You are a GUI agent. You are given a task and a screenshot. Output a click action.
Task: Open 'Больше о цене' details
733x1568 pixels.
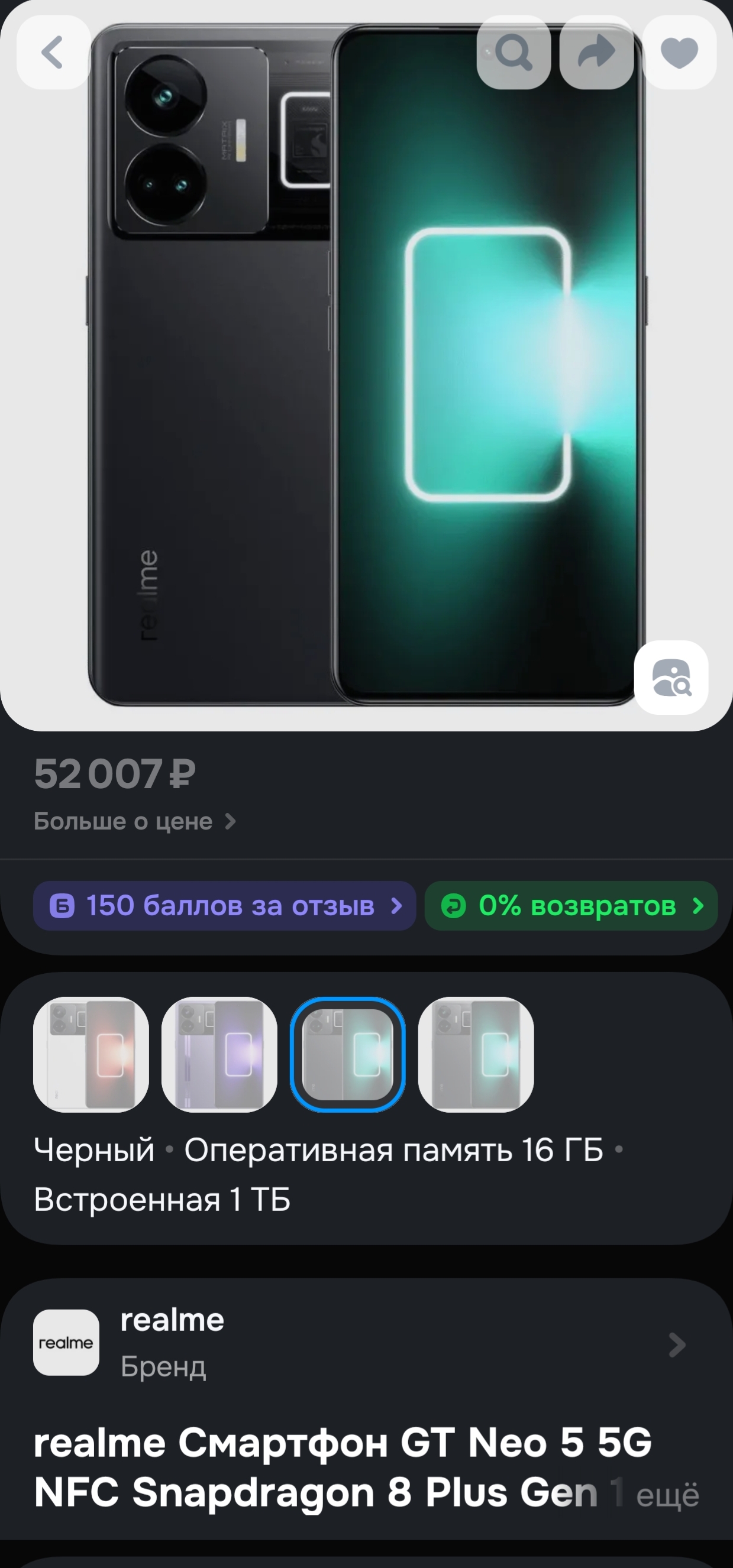(x=135, y=821)
